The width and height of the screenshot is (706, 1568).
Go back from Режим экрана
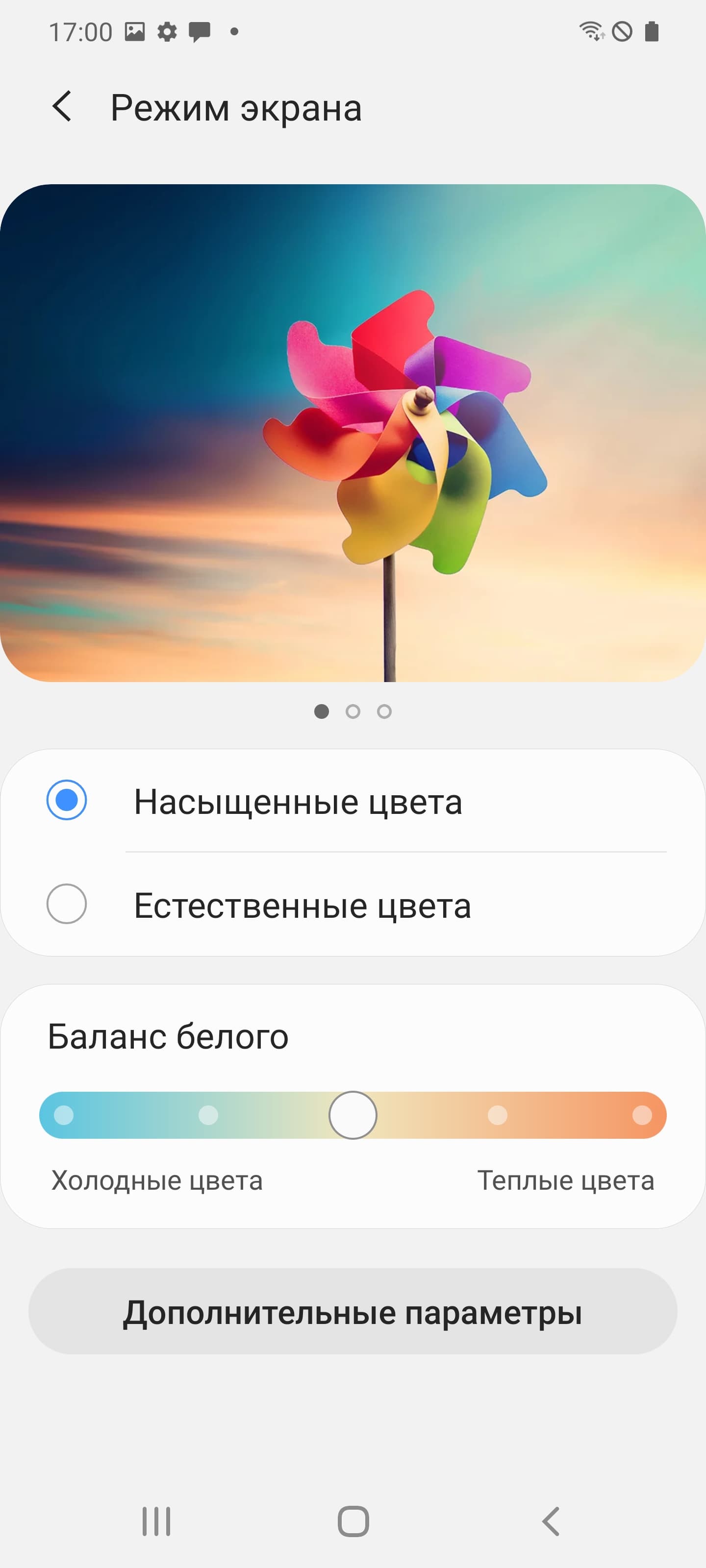62,107
